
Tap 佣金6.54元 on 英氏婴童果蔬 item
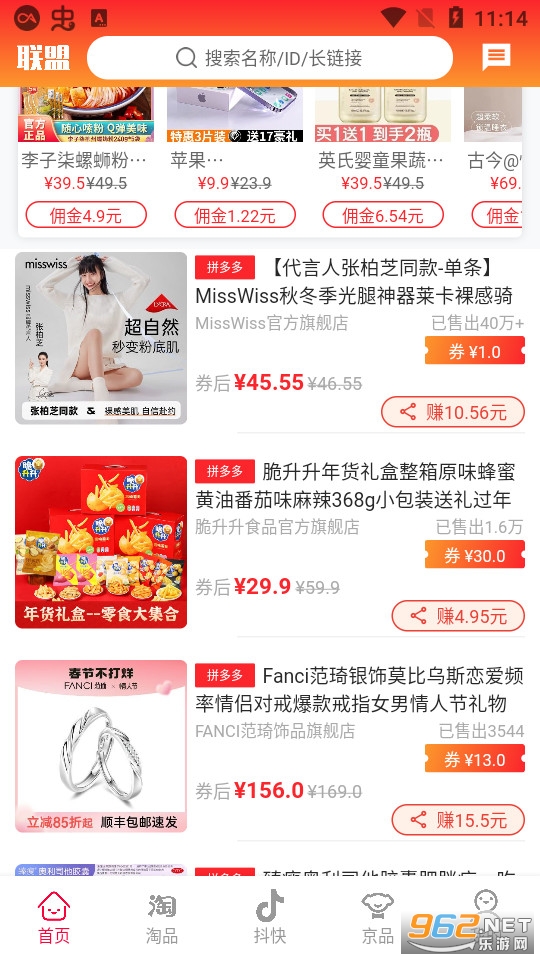coord(383,215)
